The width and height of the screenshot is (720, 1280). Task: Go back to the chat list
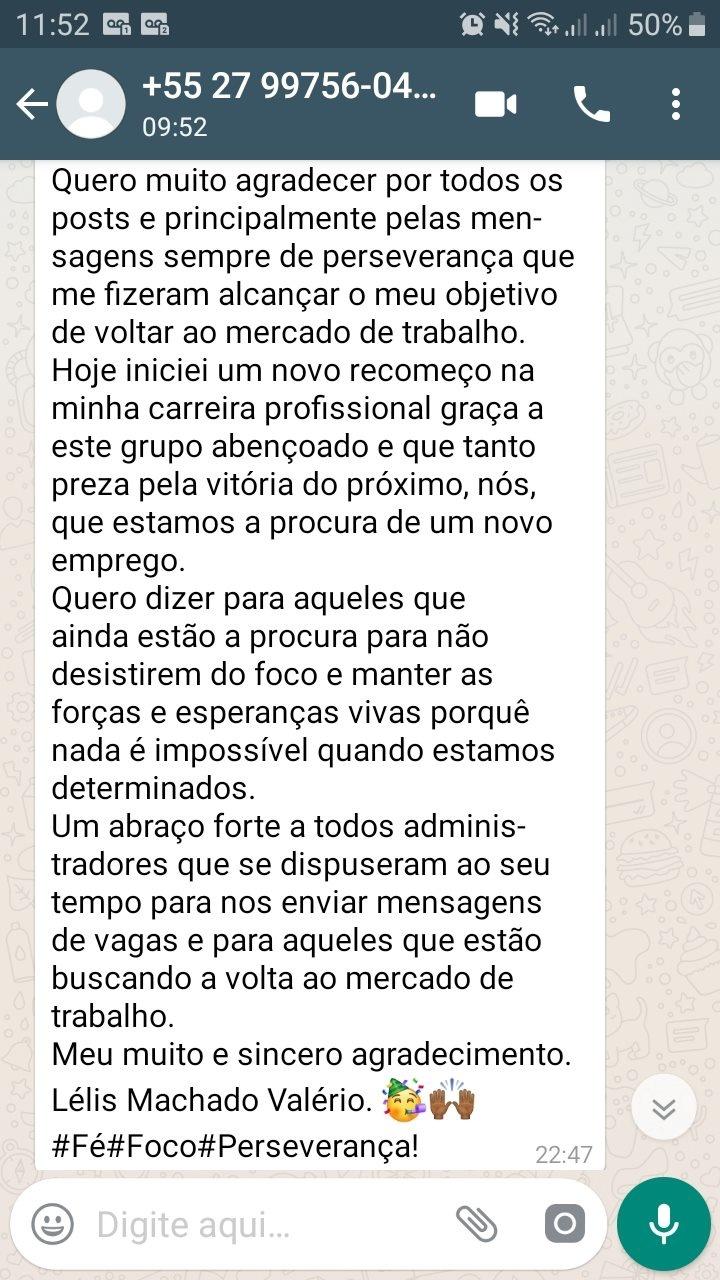(30, 104)
